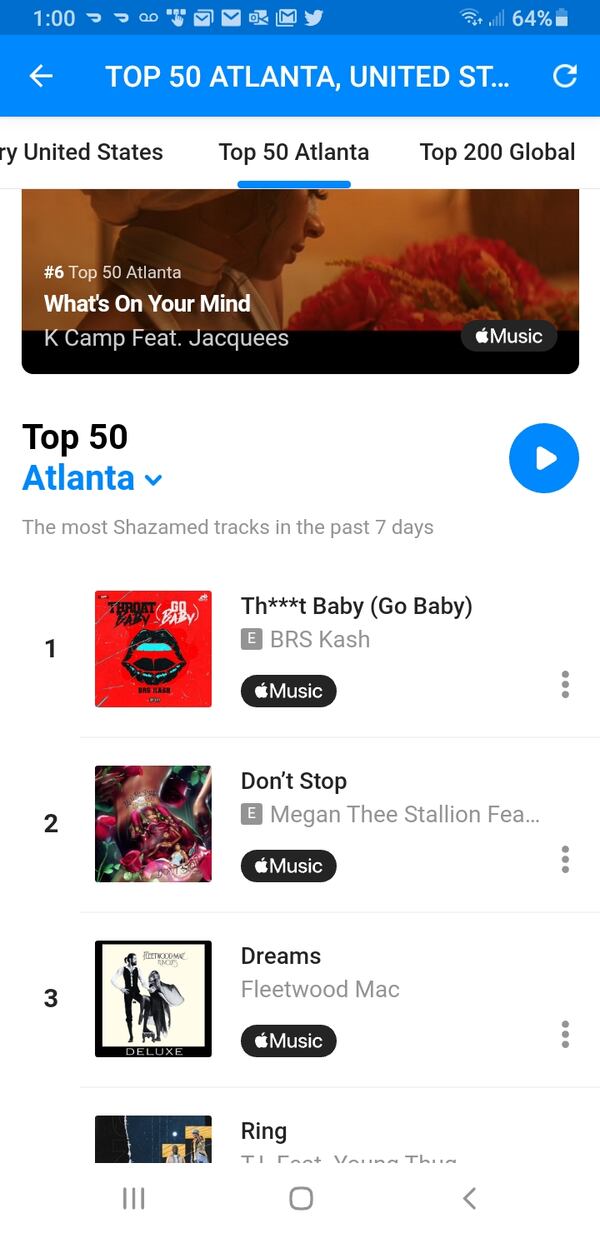Refresh the Top 50 chart
This screenshot has height=1233, width=600.
(x=565, y=76)
